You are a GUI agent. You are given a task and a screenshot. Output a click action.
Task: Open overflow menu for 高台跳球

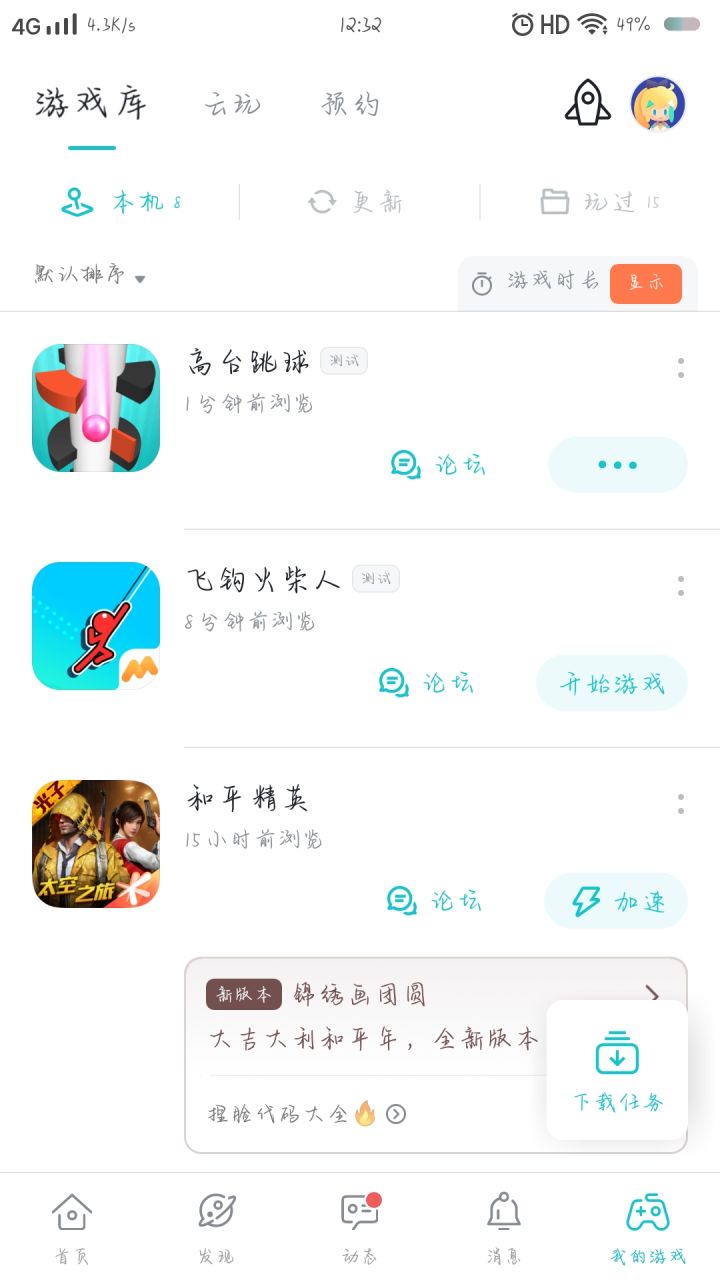pyautogui.click(x=681, y=368)
